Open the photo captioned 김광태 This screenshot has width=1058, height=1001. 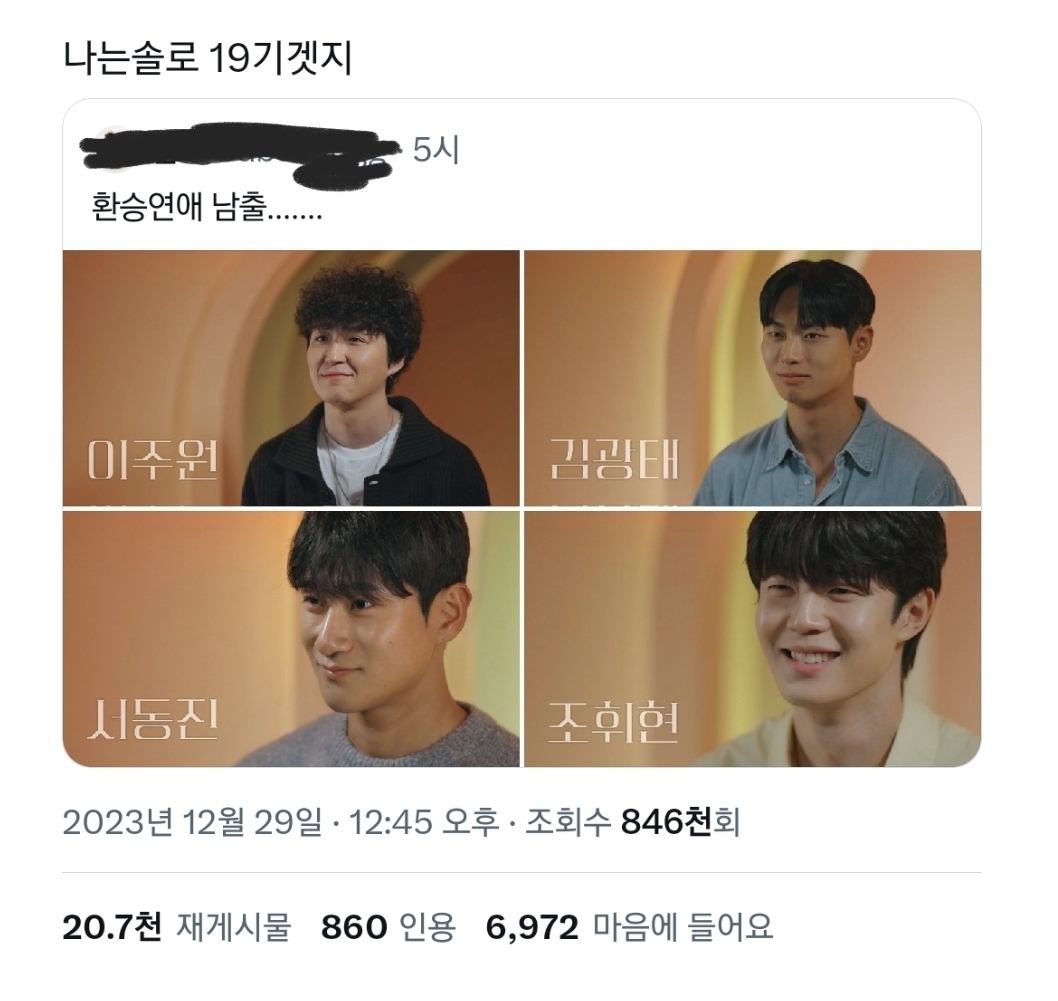[x=752, y=378]
